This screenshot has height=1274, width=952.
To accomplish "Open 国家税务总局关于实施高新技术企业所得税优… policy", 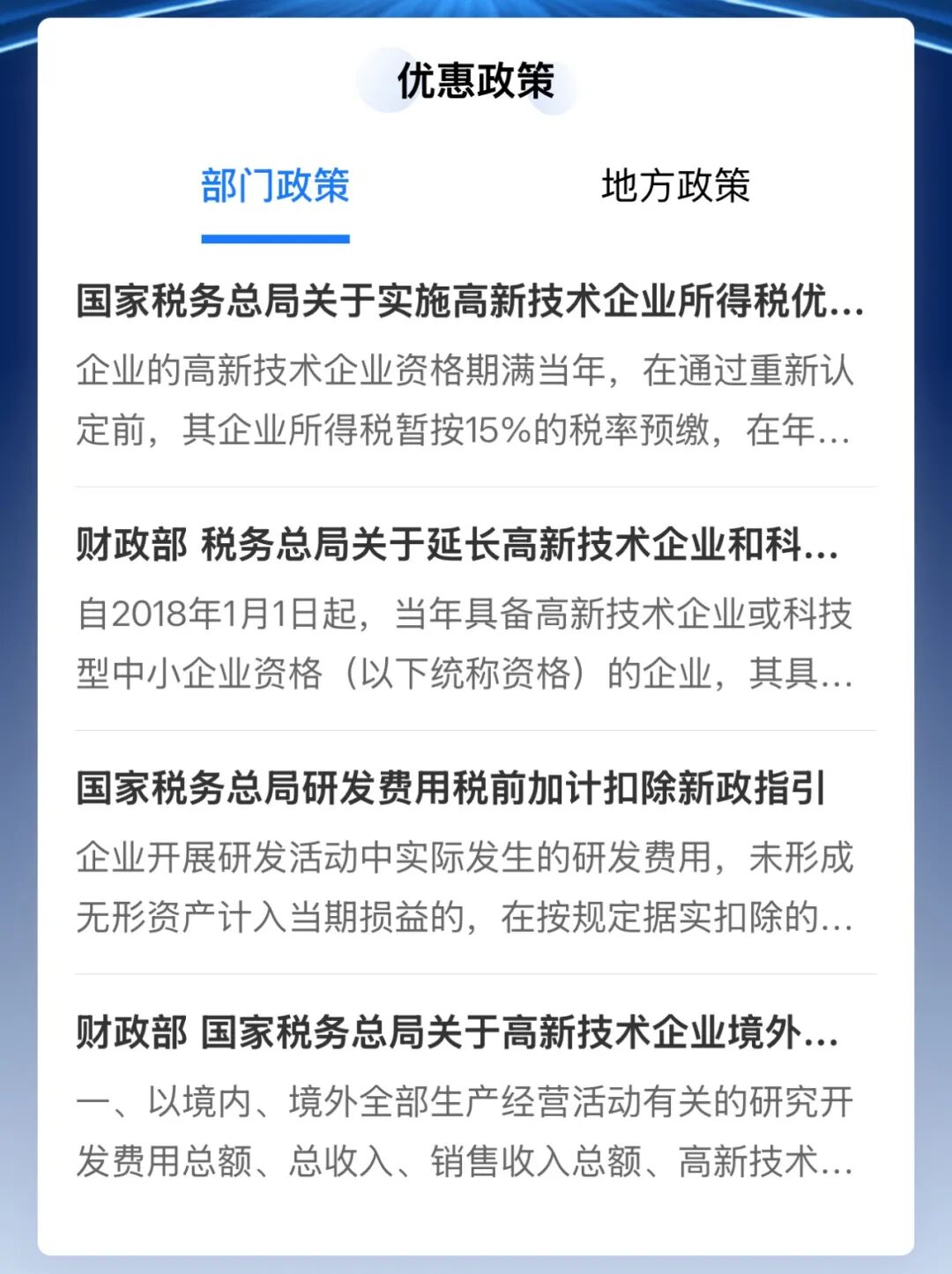I will coord(470,302).
